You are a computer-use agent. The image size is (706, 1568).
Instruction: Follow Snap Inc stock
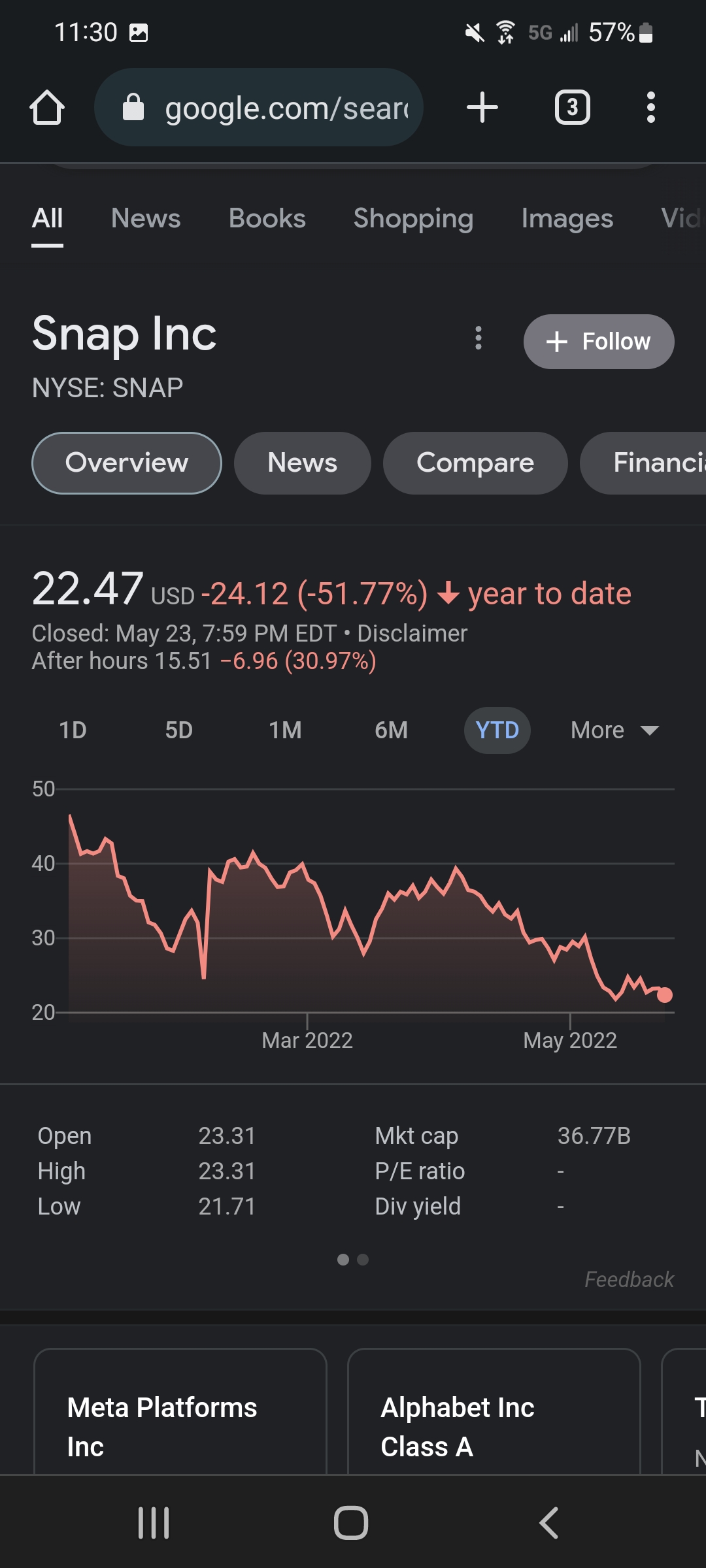coord(599,342)
